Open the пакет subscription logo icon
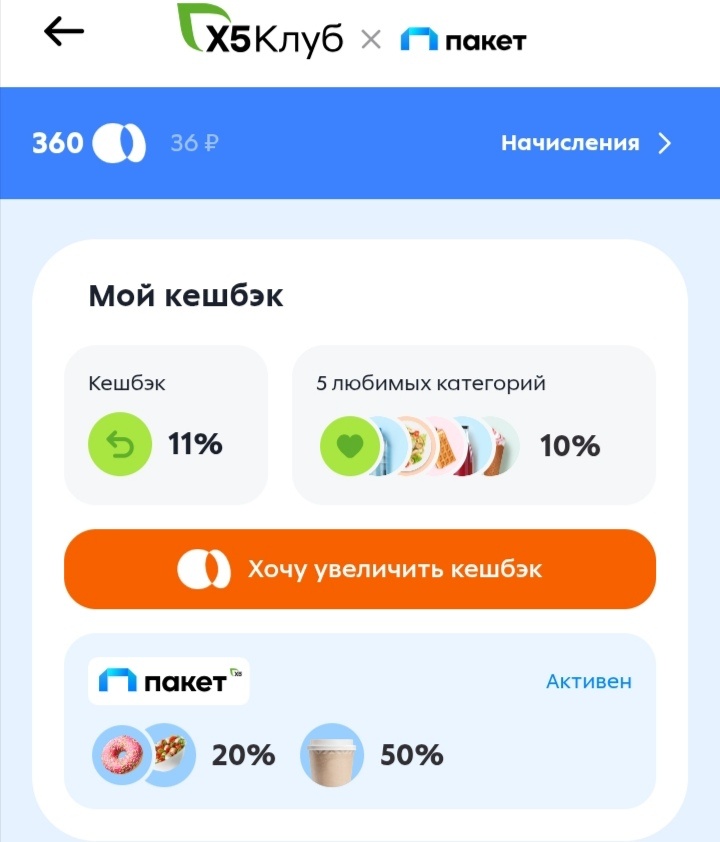Screen dimensions: 720x842 pyautogui.click(x=168, y=681)
